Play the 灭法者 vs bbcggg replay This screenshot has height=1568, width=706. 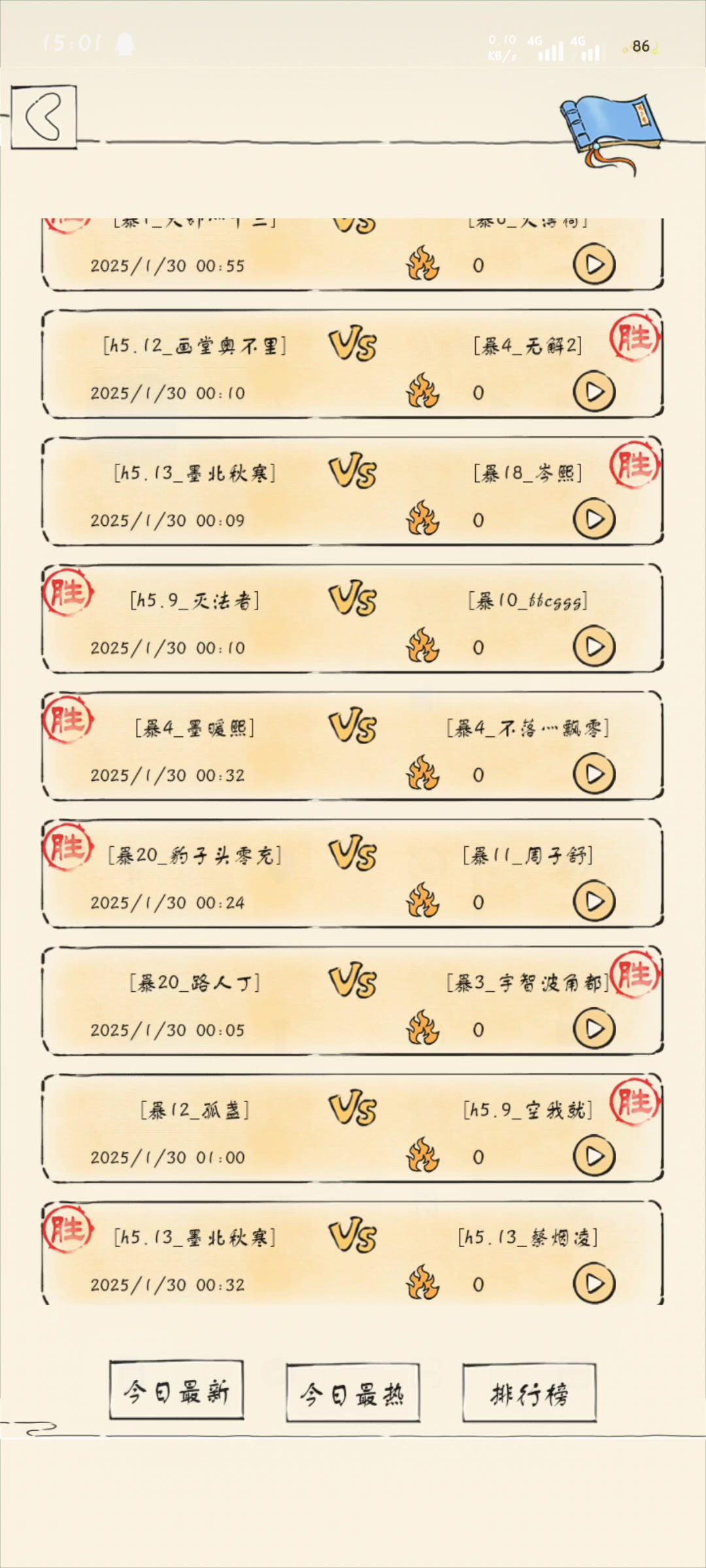[594, 647]
